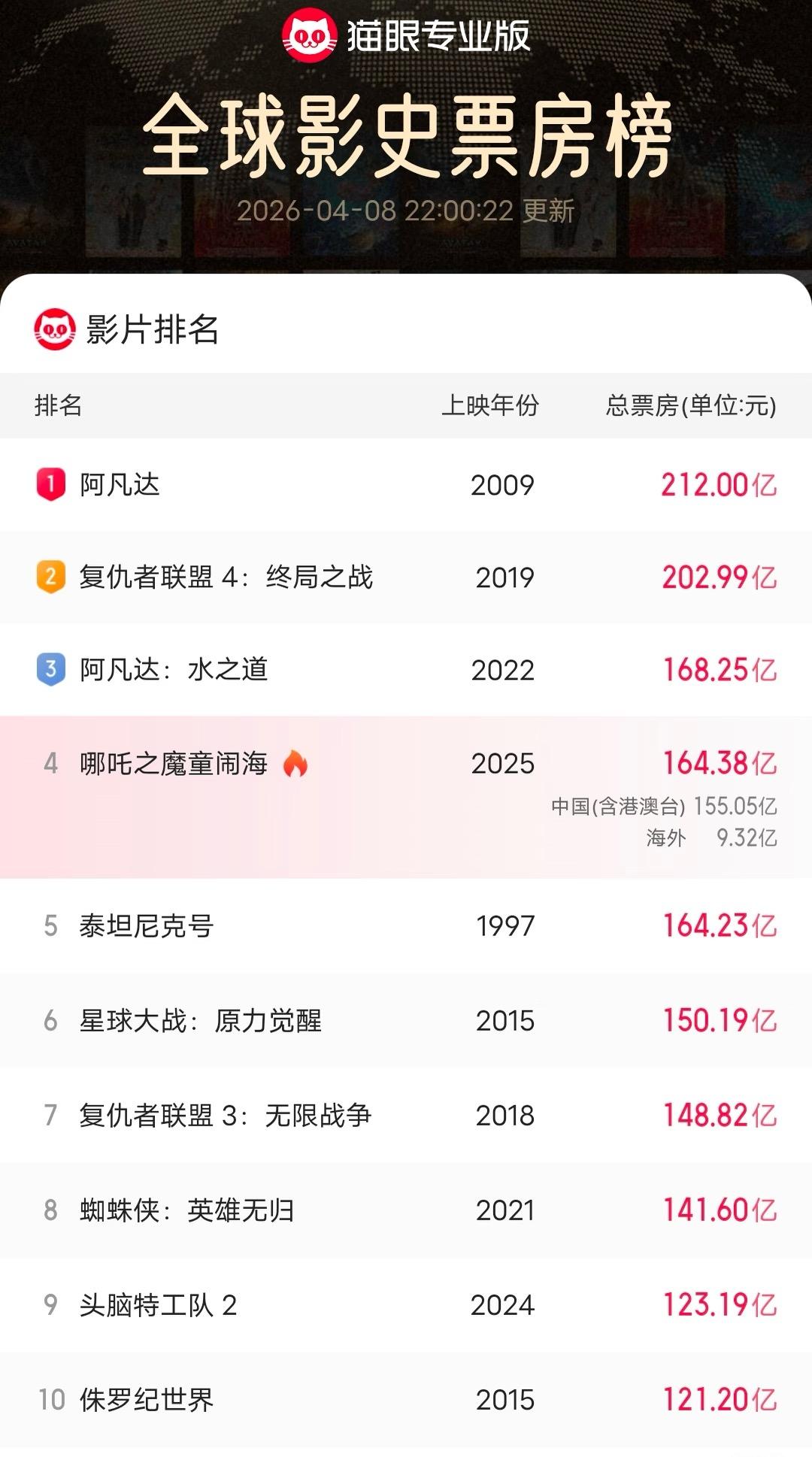The image size is (812, 1457).
Task: Open the 复仇者联盟 4：终局之战 entry
Action: 226,578
